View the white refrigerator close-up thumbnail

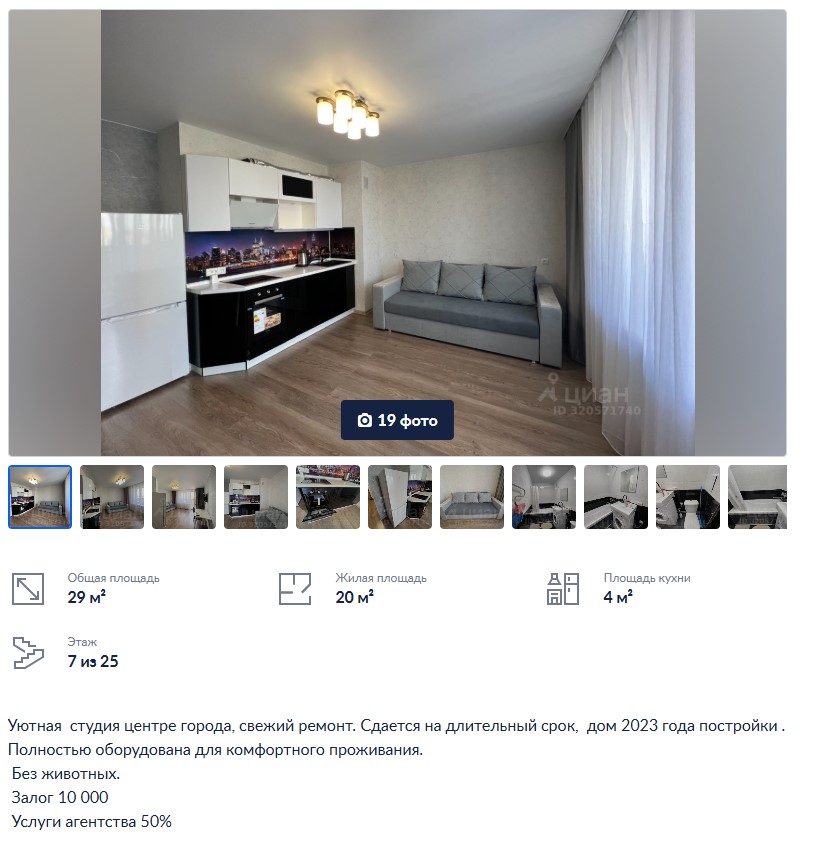tap(400, 497)
